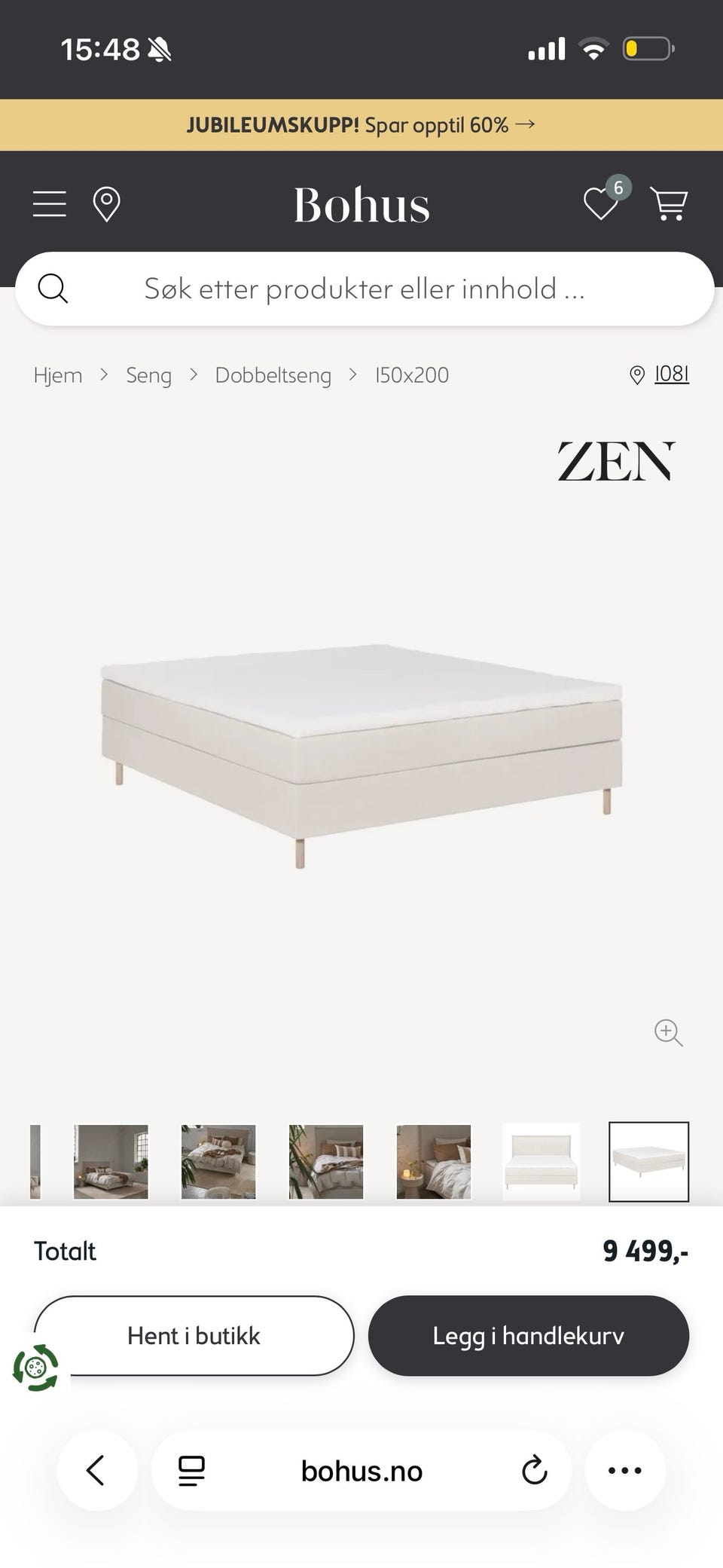Viewport: 723px width, 1568px height.
Task: Select the headboard bed thumbnail
Action: coord(541,1162)
